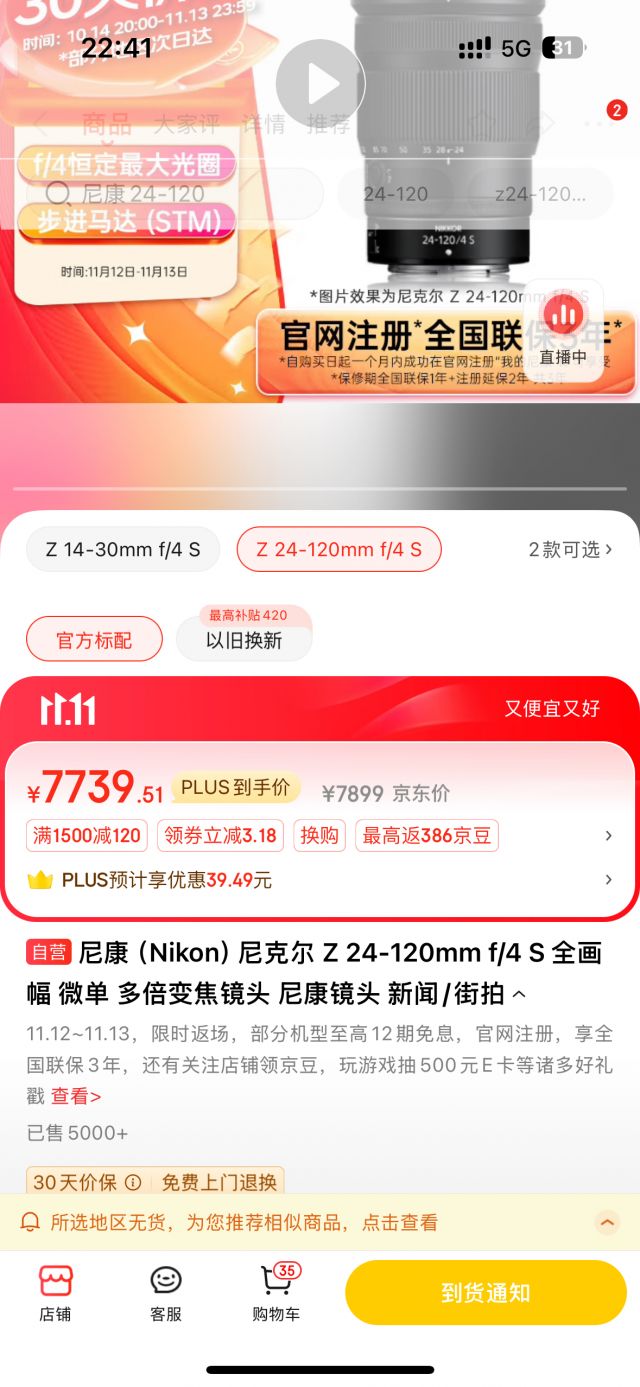Open the 店铺 store page

coord(55,1293)
